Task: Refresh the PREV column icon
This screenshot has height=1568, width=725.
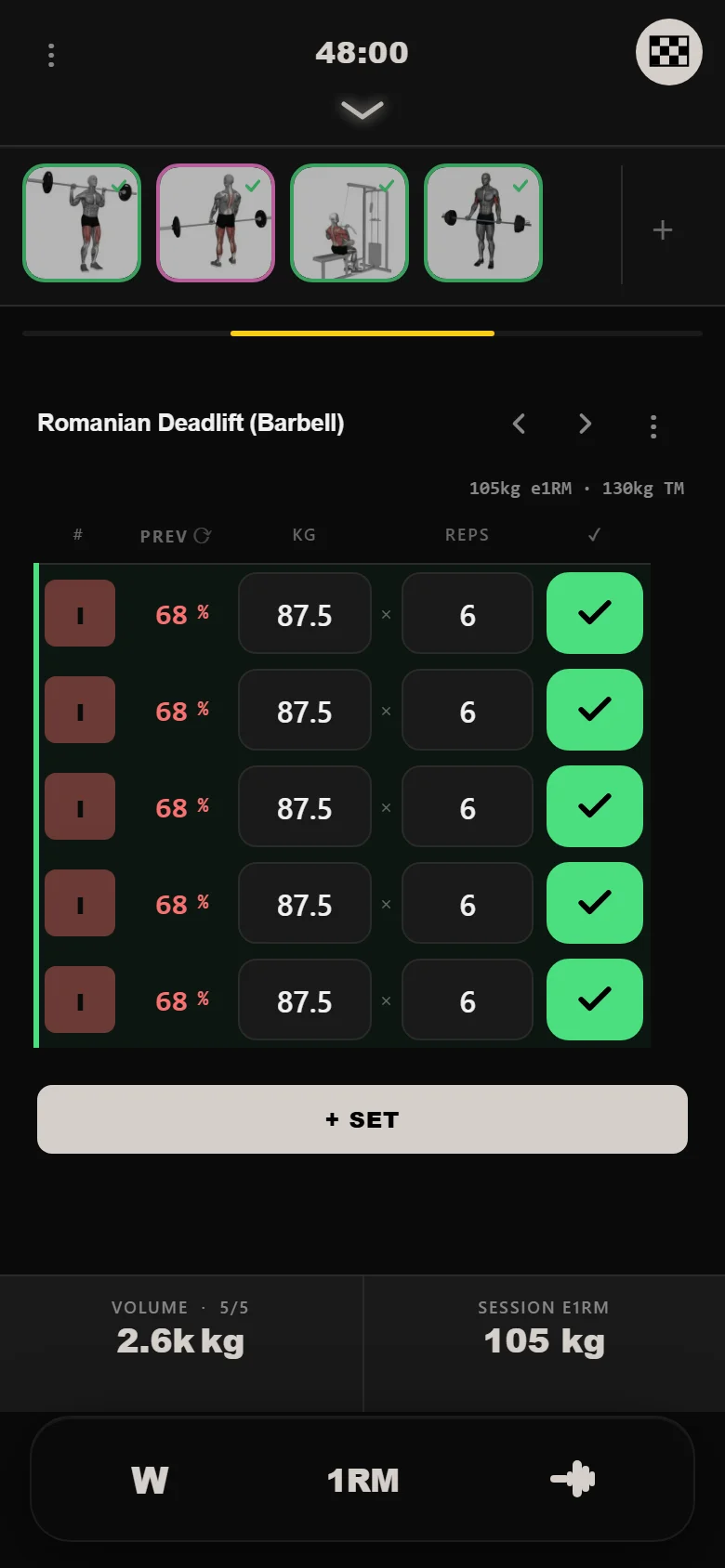Action: (203, 535)
